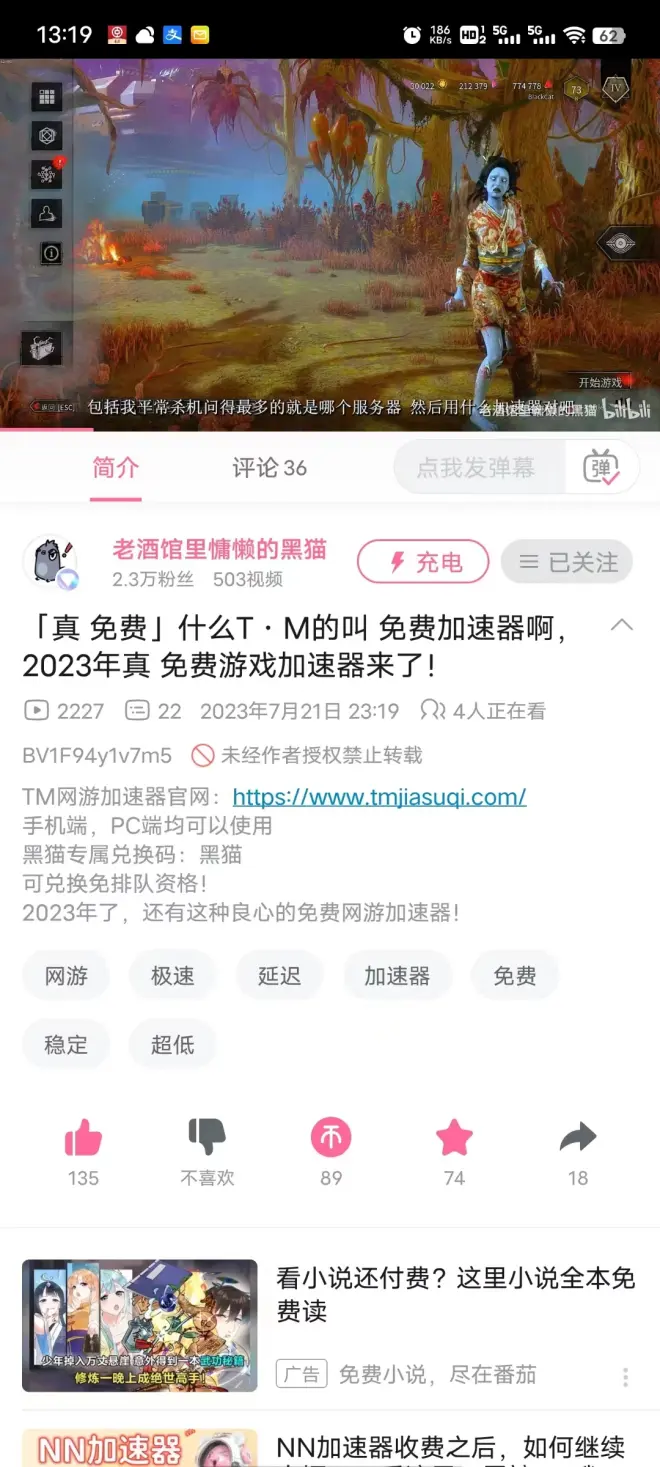Image resolution: width=660 pixels, height=1467 pixels.
Task: Select the 简介 tab
Action: [116, 468]
